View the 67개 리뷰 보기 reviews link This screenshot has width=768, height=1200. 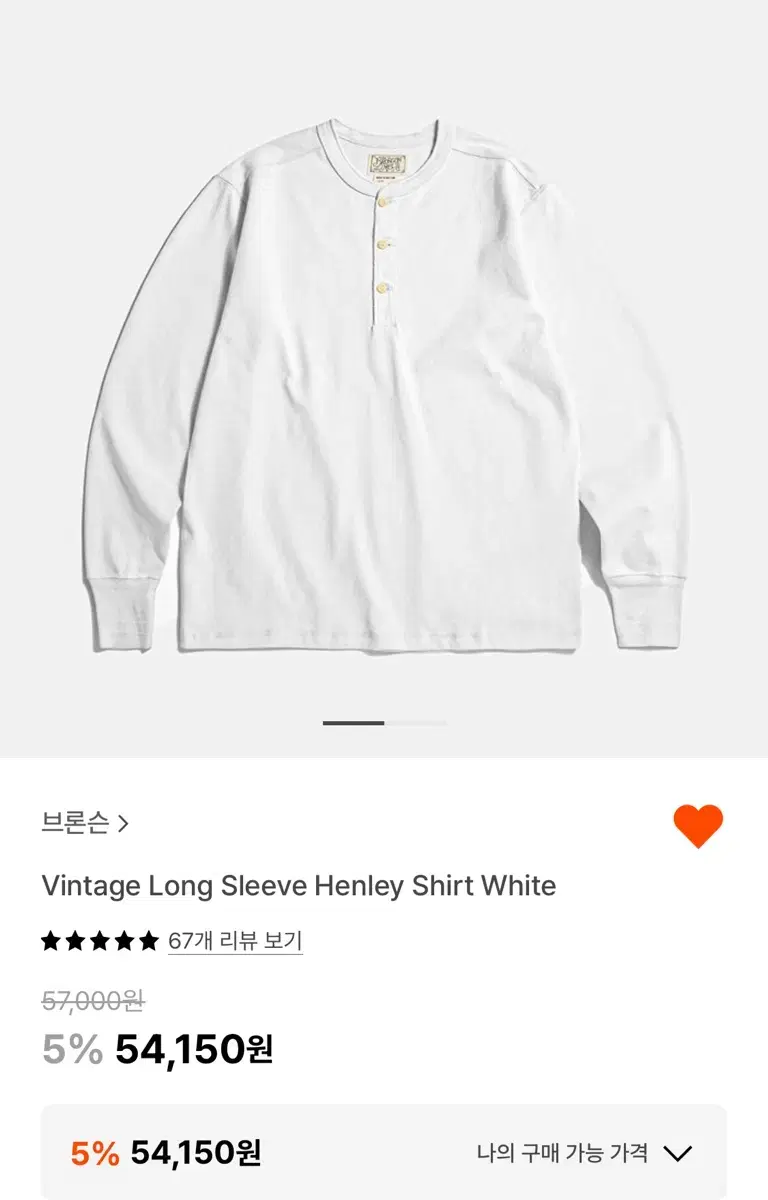coord(235,941)
